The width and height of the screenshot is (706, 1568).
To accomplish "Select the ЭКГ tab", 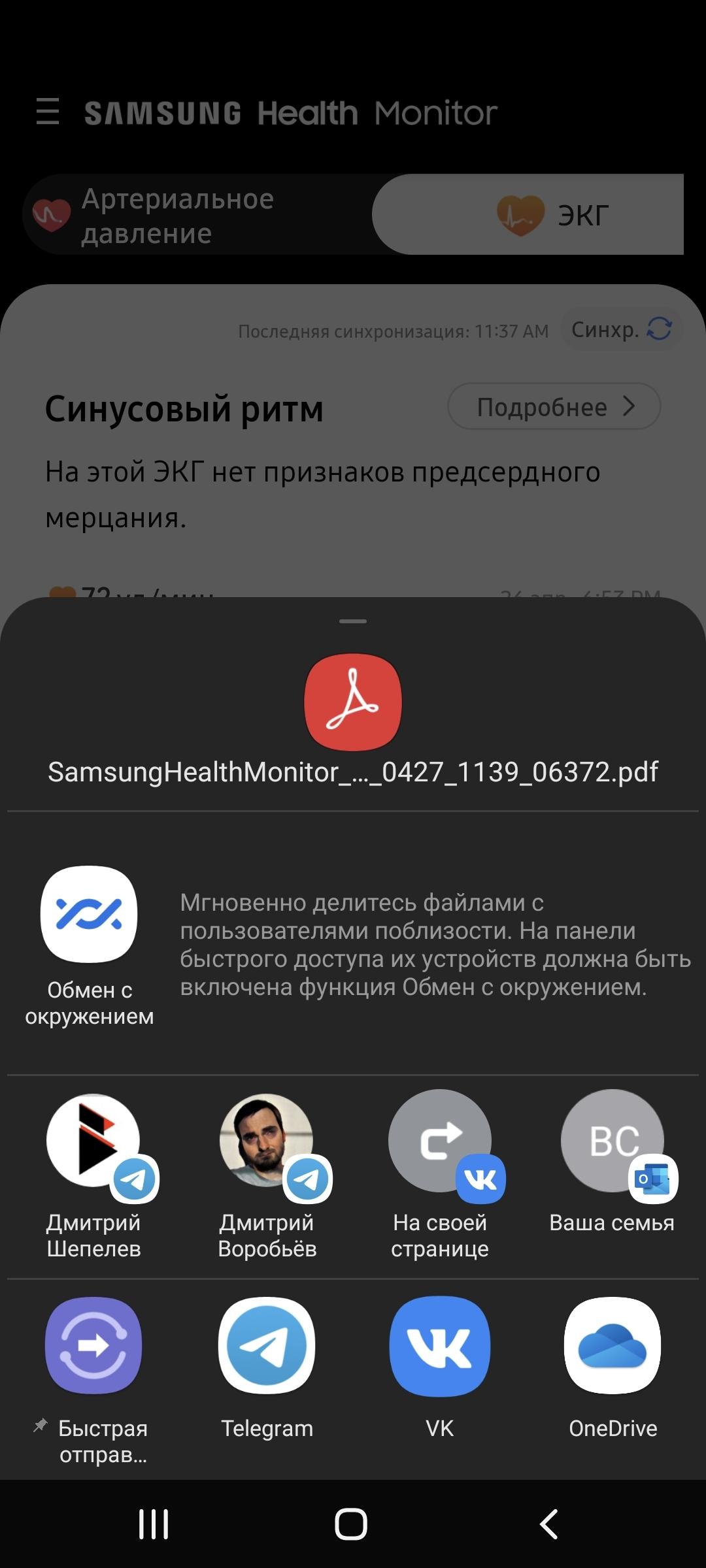I will pos(552,215).
